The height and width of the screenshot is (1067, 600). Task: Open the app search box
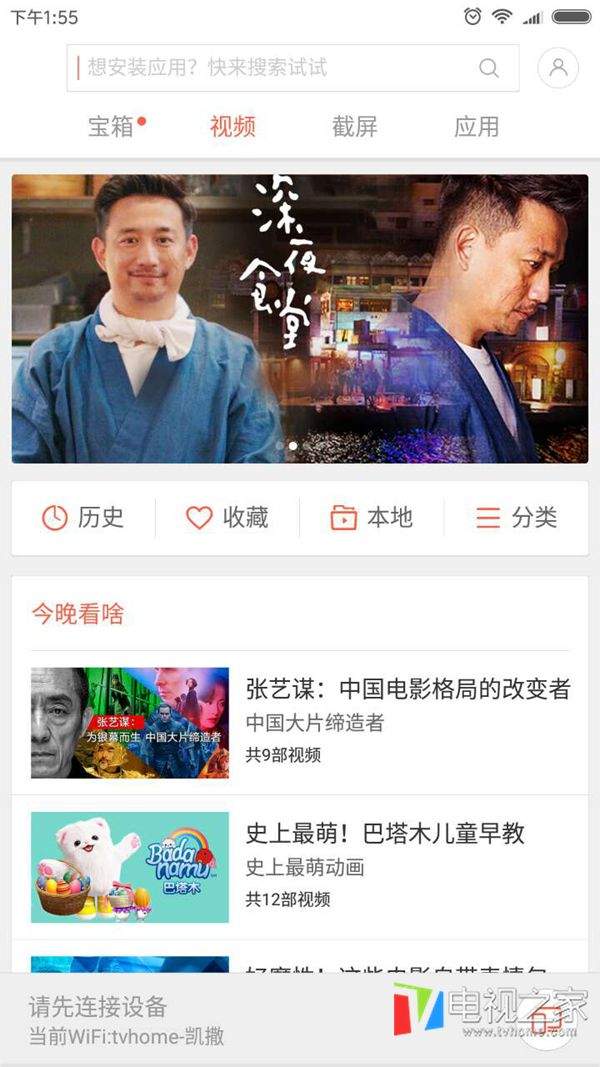(270, 68)
